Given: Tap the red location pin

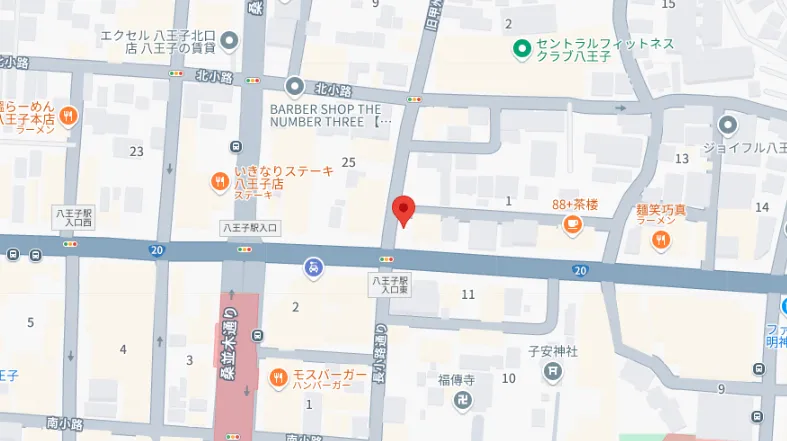Looking at the screenshot, I should 403,210.
